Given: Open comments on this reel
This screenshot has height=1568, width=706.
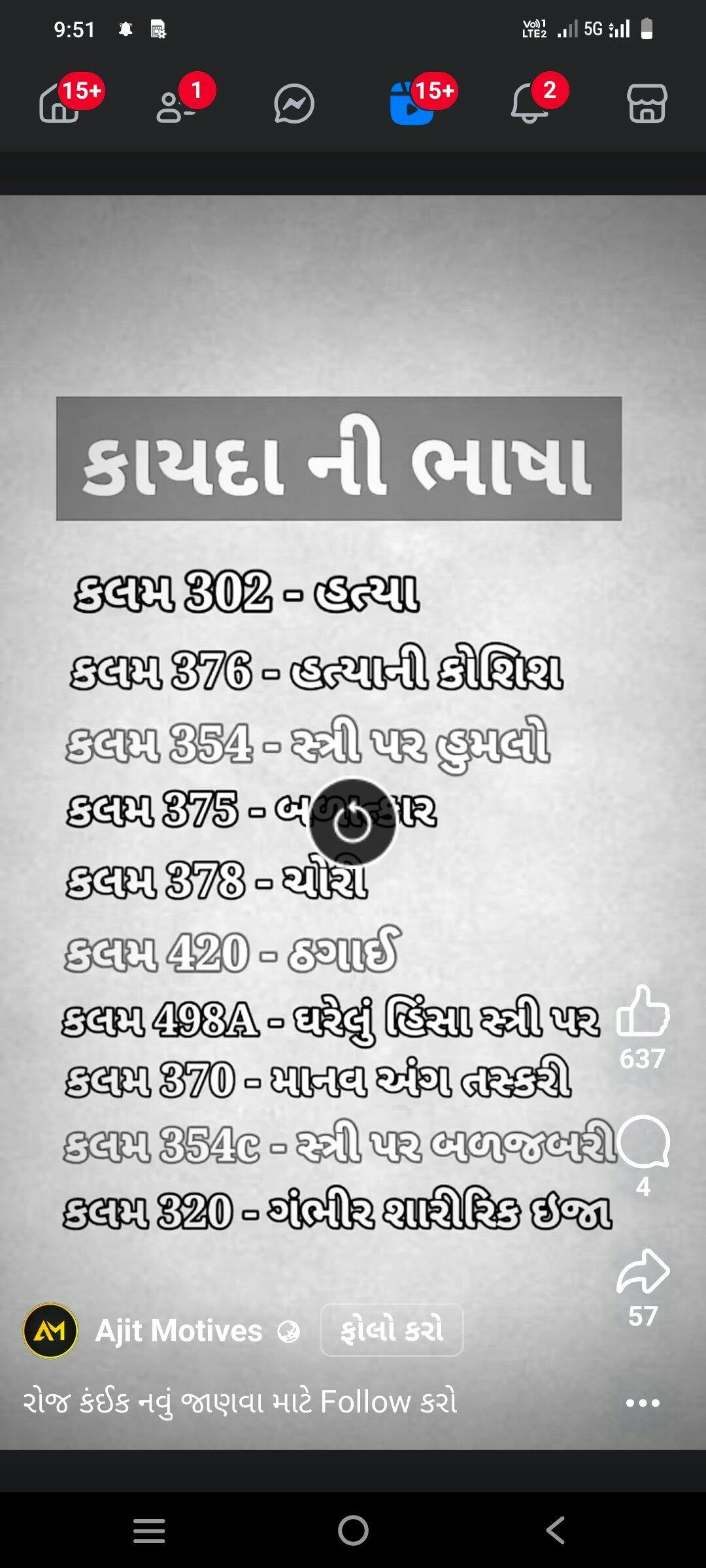Looking at the screenshot, I should [x=643, y=1142].
